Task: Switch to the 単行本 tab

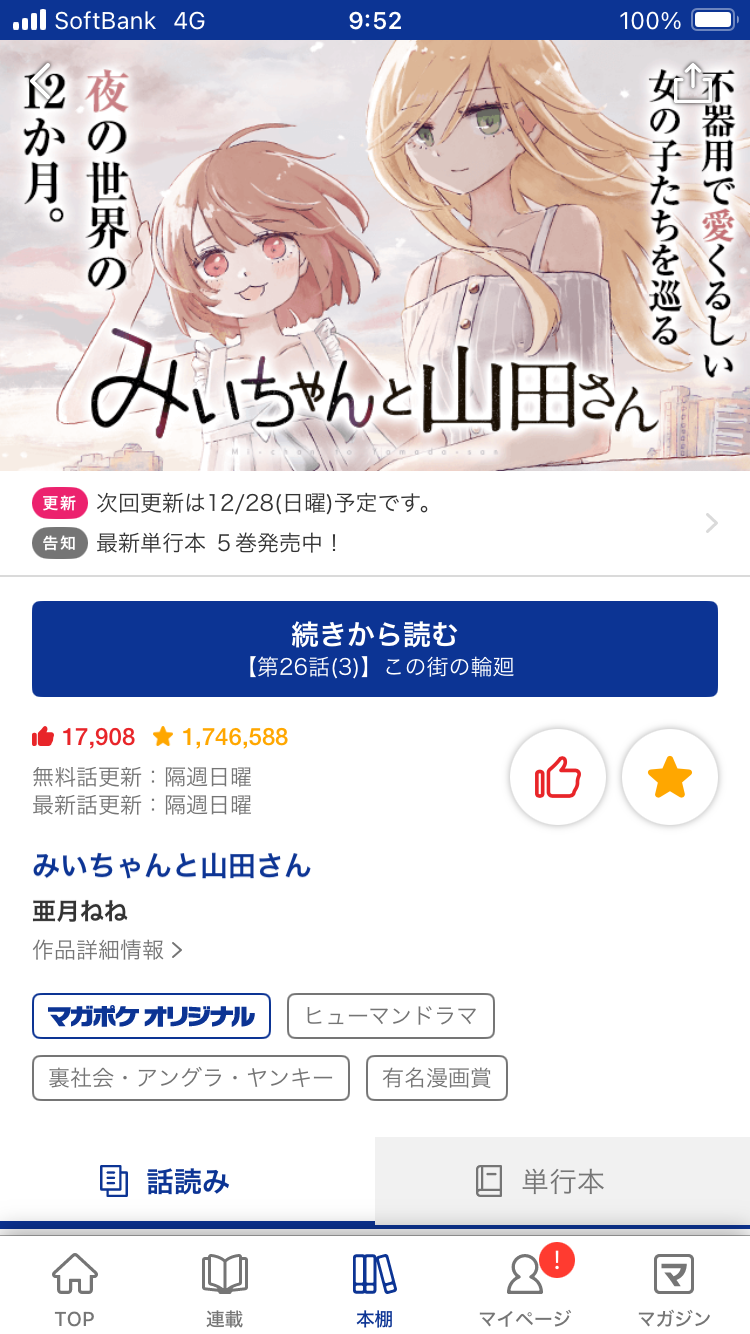Action: coord(562,1182)
